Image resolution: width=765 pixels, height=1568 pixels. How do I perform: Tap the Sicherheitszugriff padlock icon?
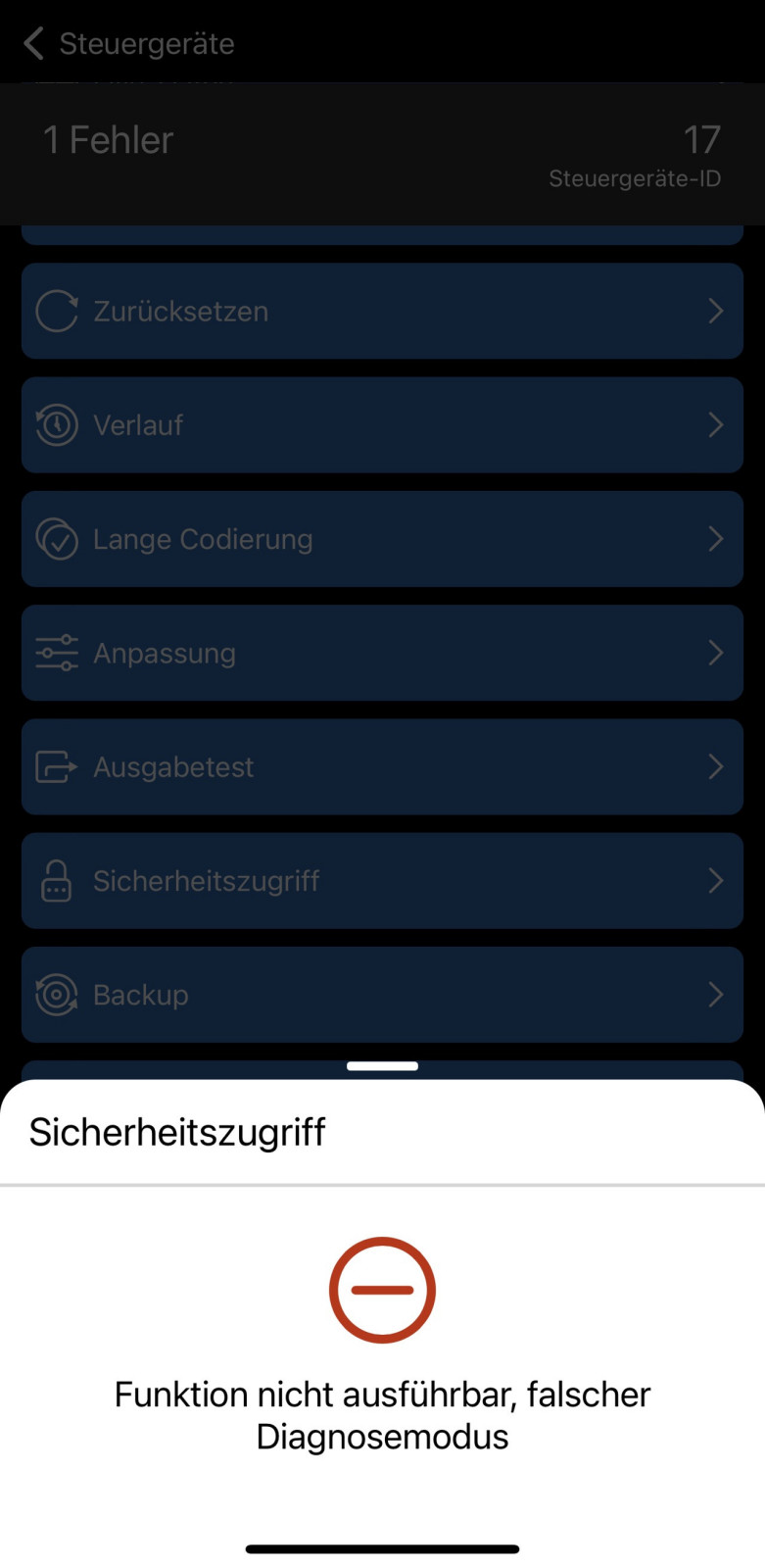[56, 880]
